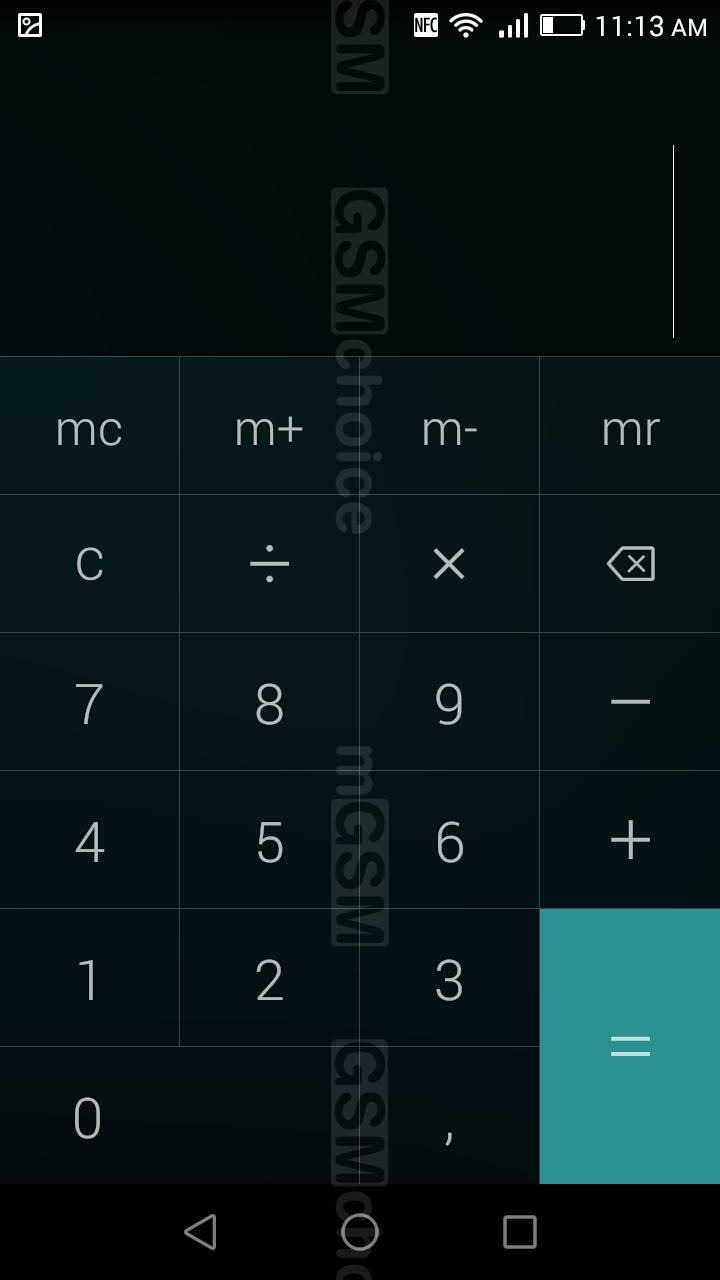Enter the digit 5
Viewport: 720px width, 1280px height.
(x=269, y=840)
